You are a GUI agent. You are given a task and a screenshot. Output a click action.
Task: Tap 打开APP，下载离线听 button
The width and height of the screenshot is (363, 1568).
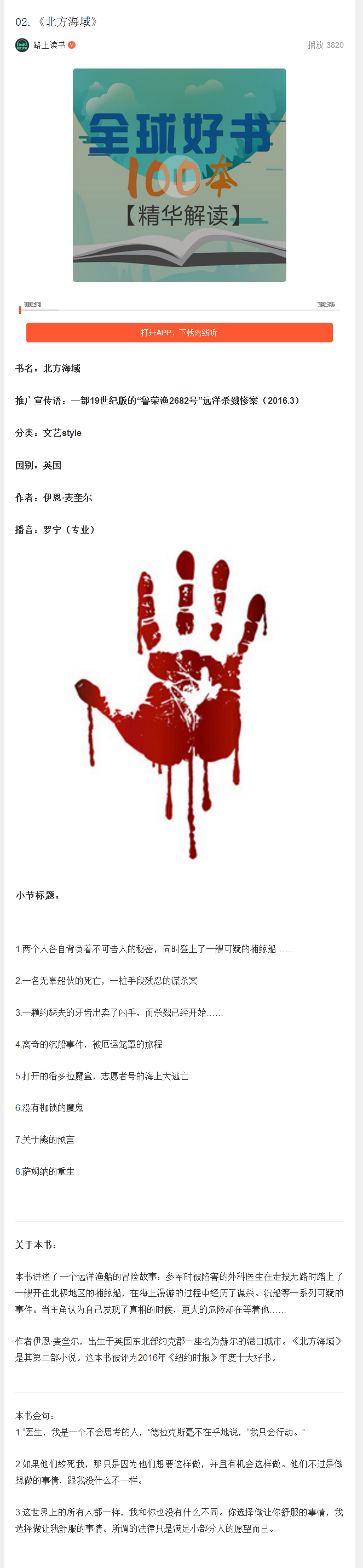pos(180,333)
